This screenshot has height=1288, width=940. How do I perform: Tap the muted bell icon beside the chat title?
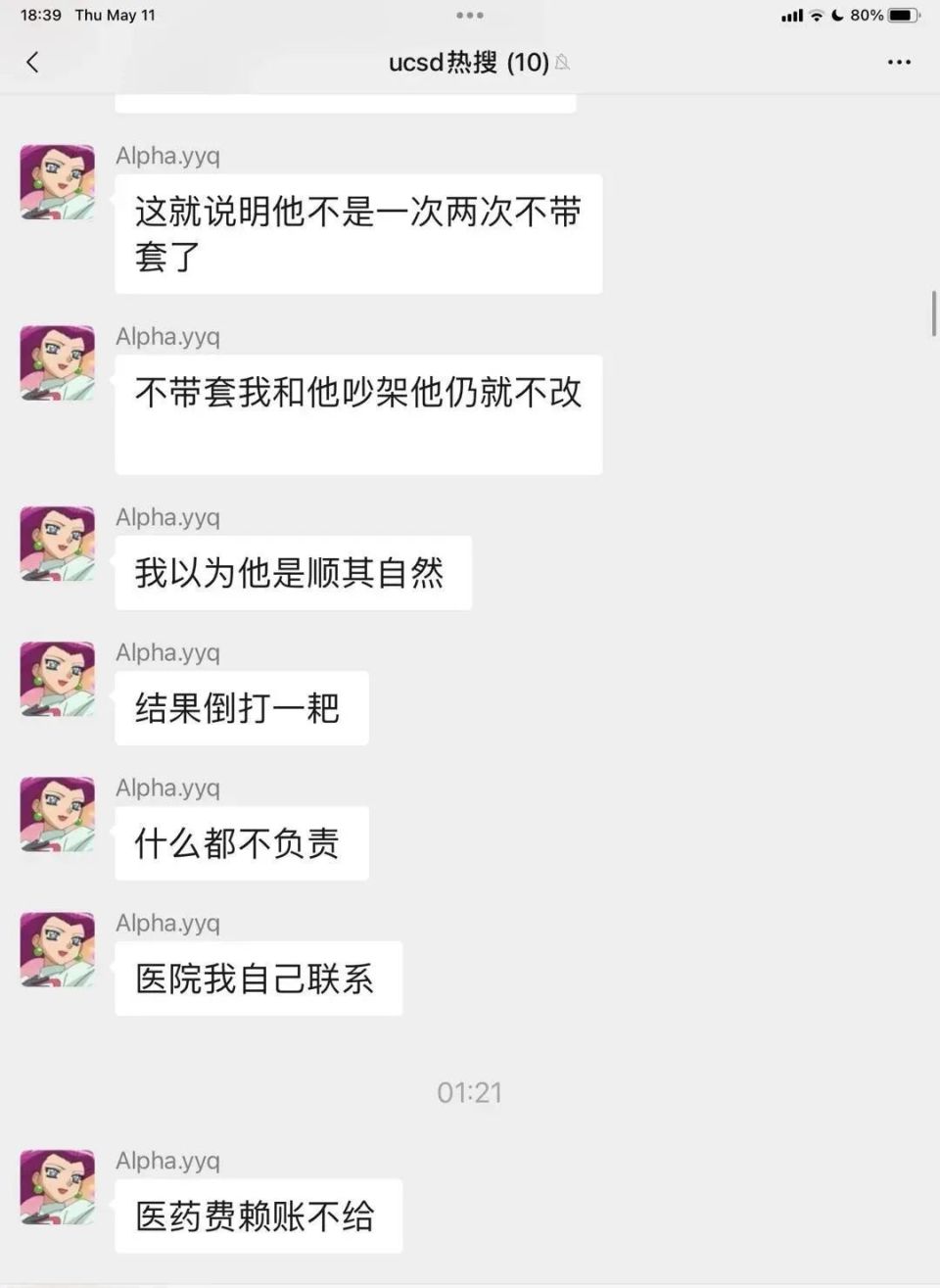click(561, 63)
